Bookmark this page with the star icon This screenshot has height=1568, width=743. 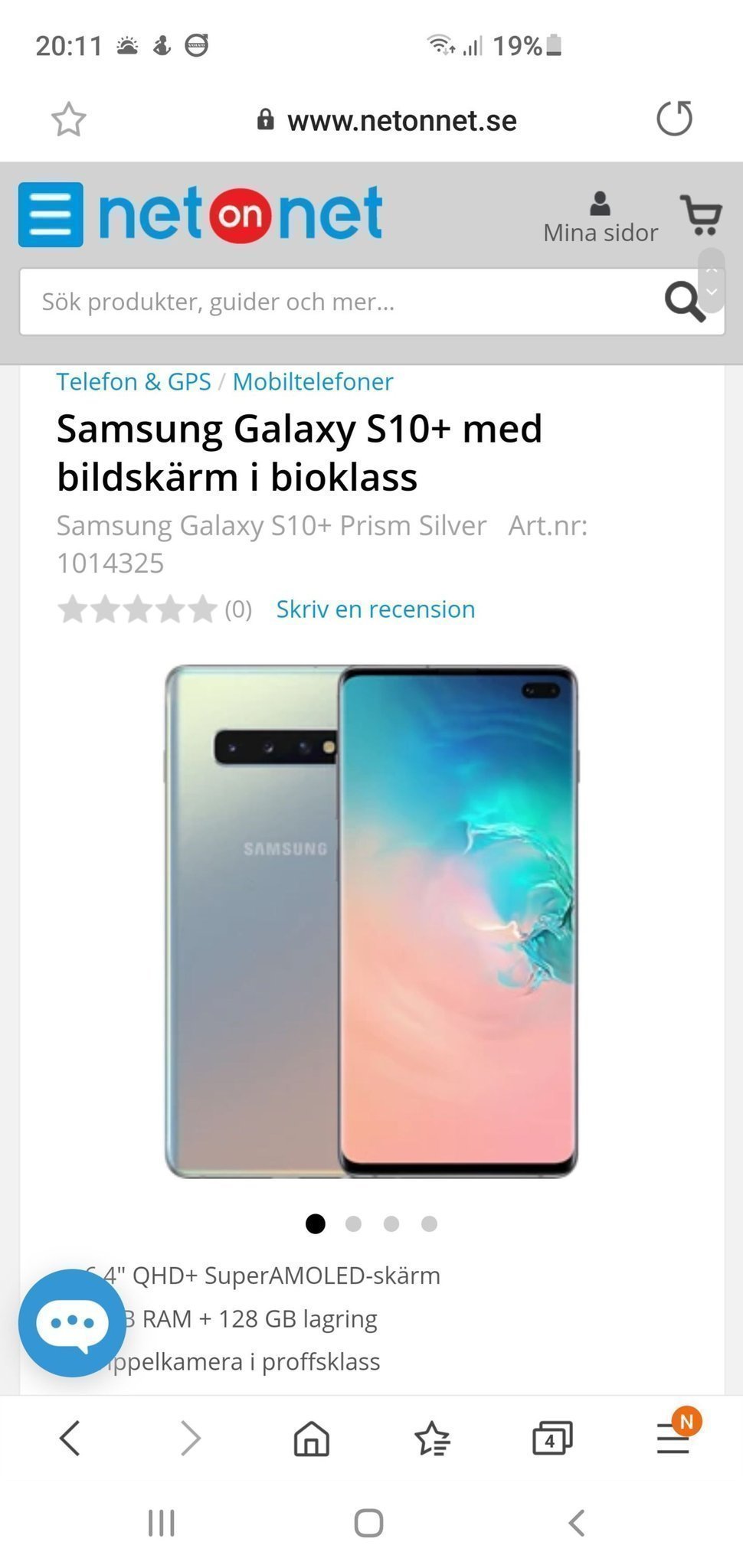[x=68, y=119]
